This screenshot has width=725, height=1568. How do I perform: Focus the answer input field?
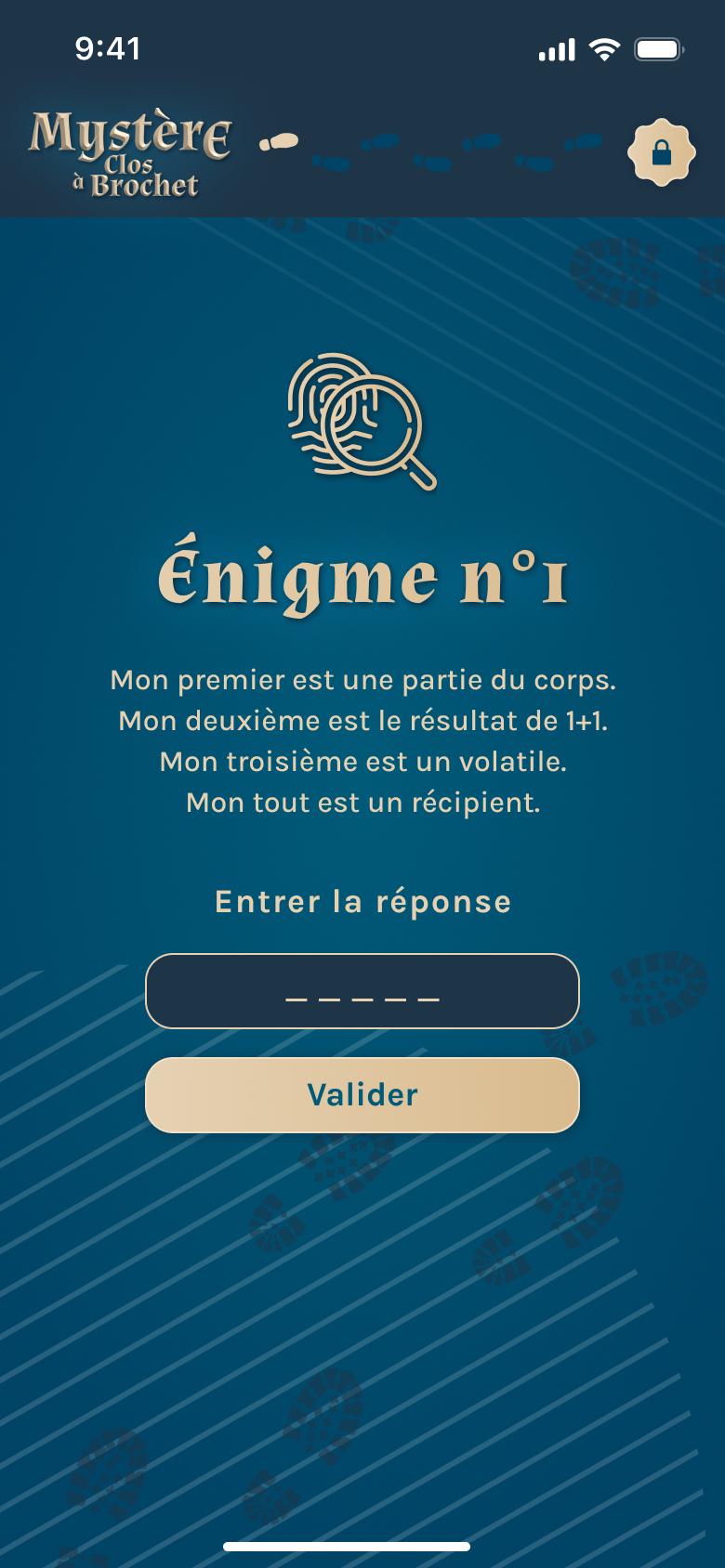click(362, 991)
